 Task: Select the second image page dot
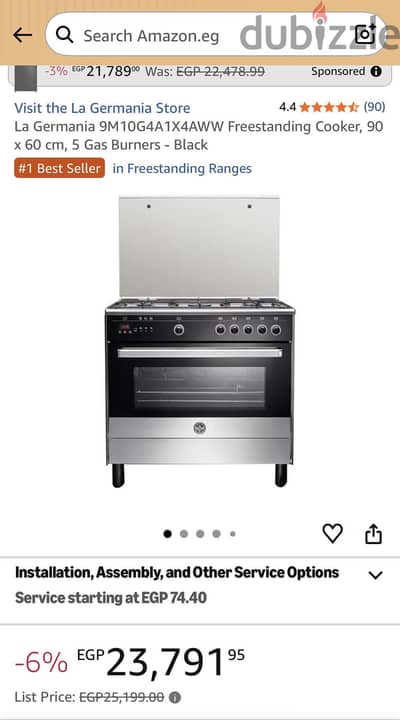[x=184, y=534]
